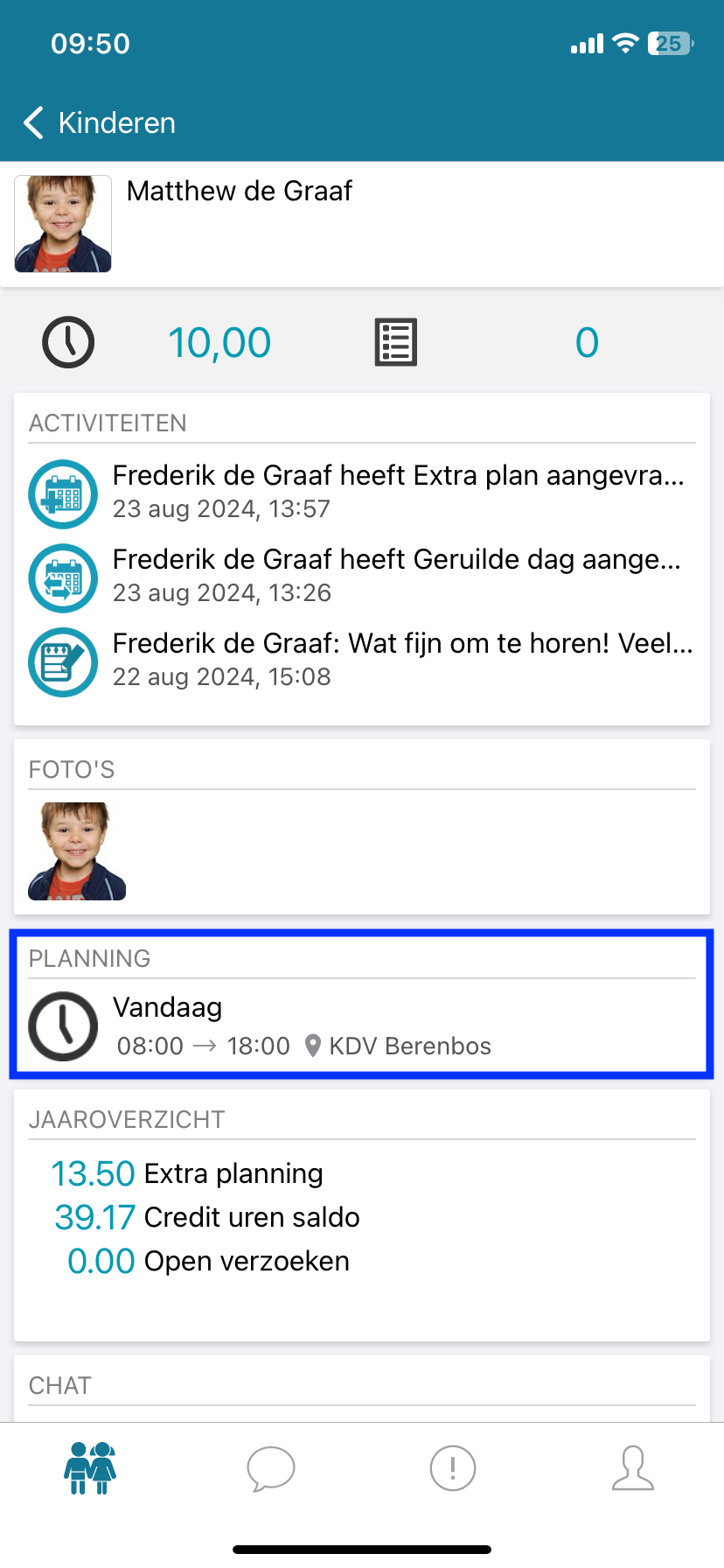
Task: Tap the clock hours value 10,00
Action: pyautogui.click(x=219, y=342)
